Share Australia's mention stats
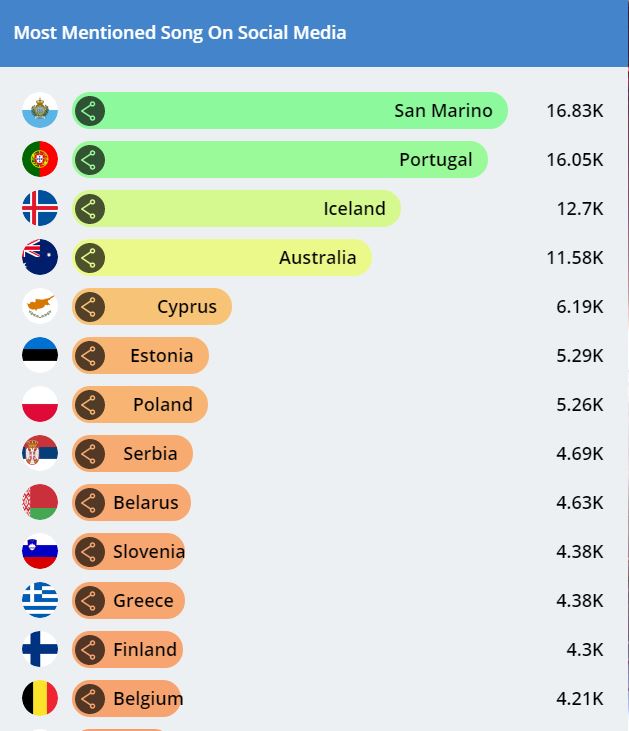Screen dimensions: 629x731 89,258
